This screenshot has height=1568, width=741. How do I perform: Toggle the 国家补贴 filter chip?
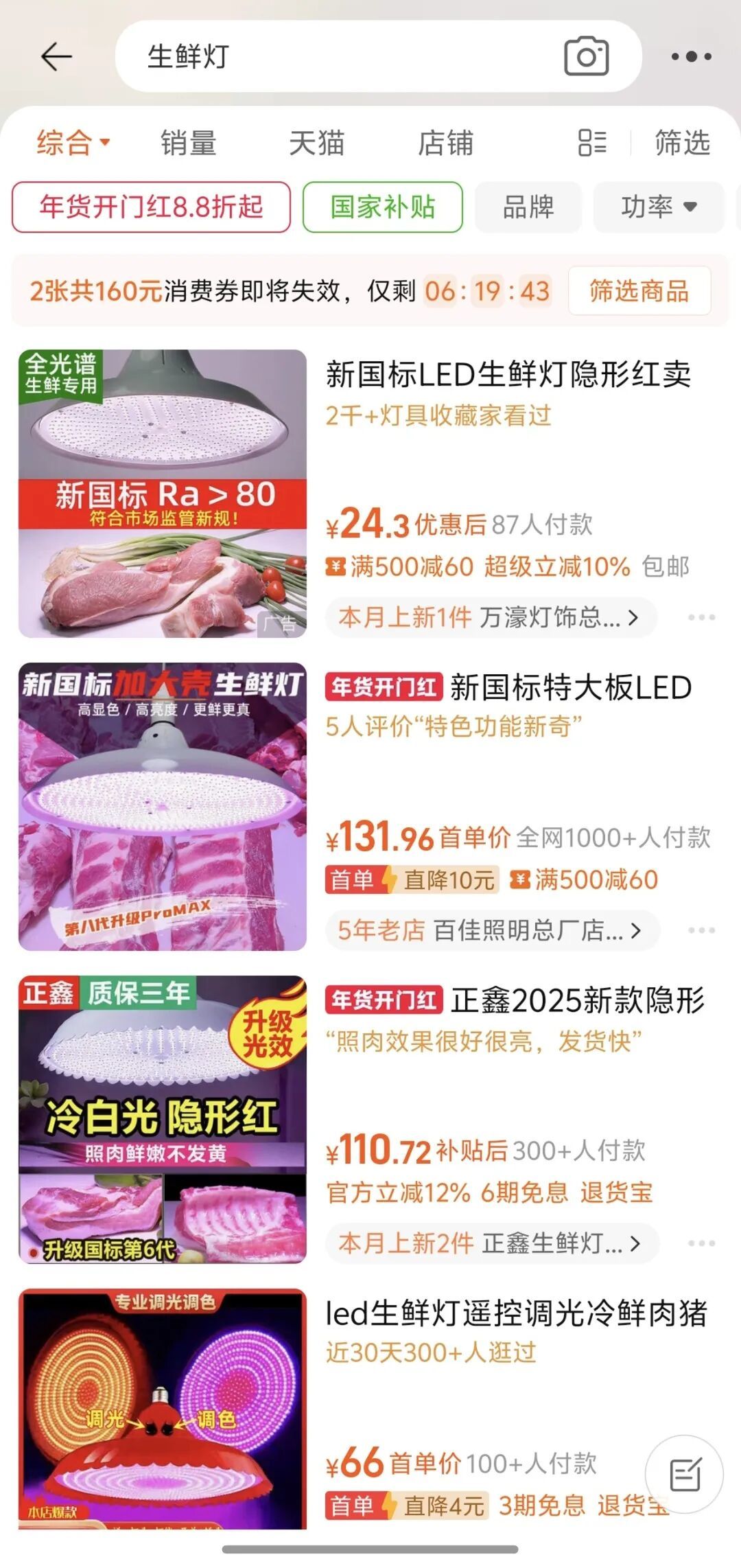click(x=382, y=207)
